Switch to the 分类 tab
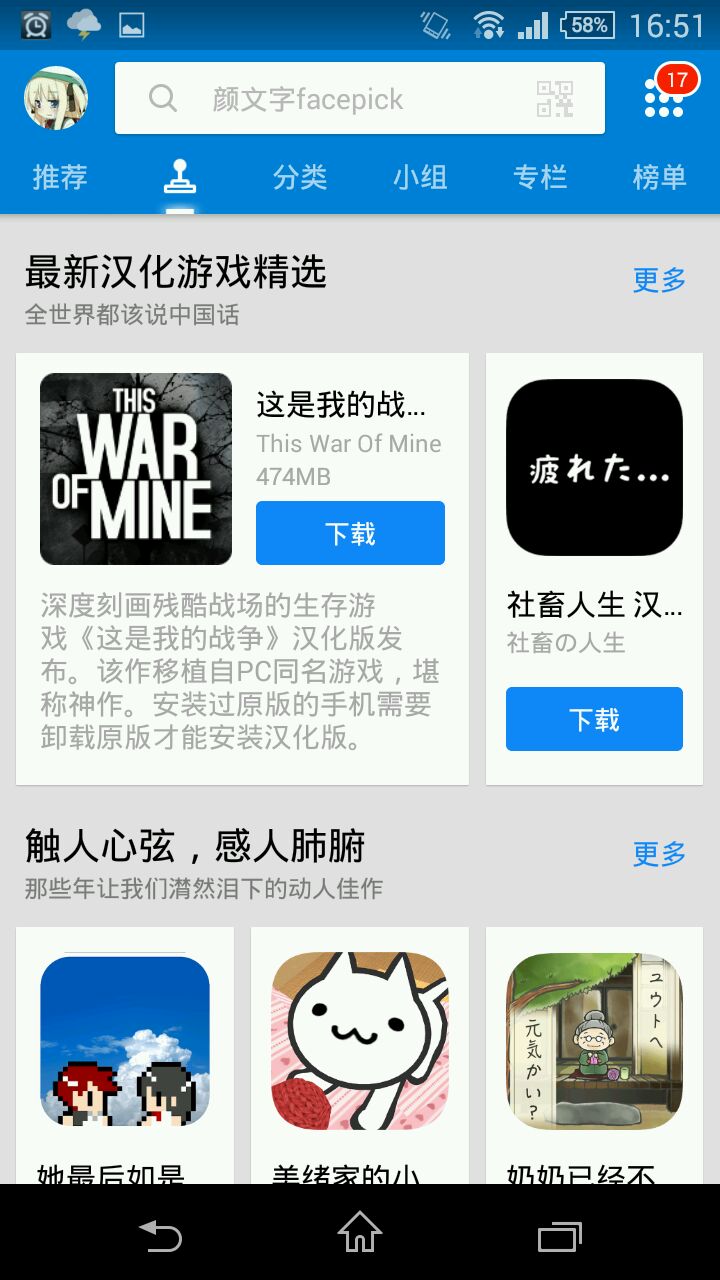This screenshot has height=1280, width=720. 300,178
